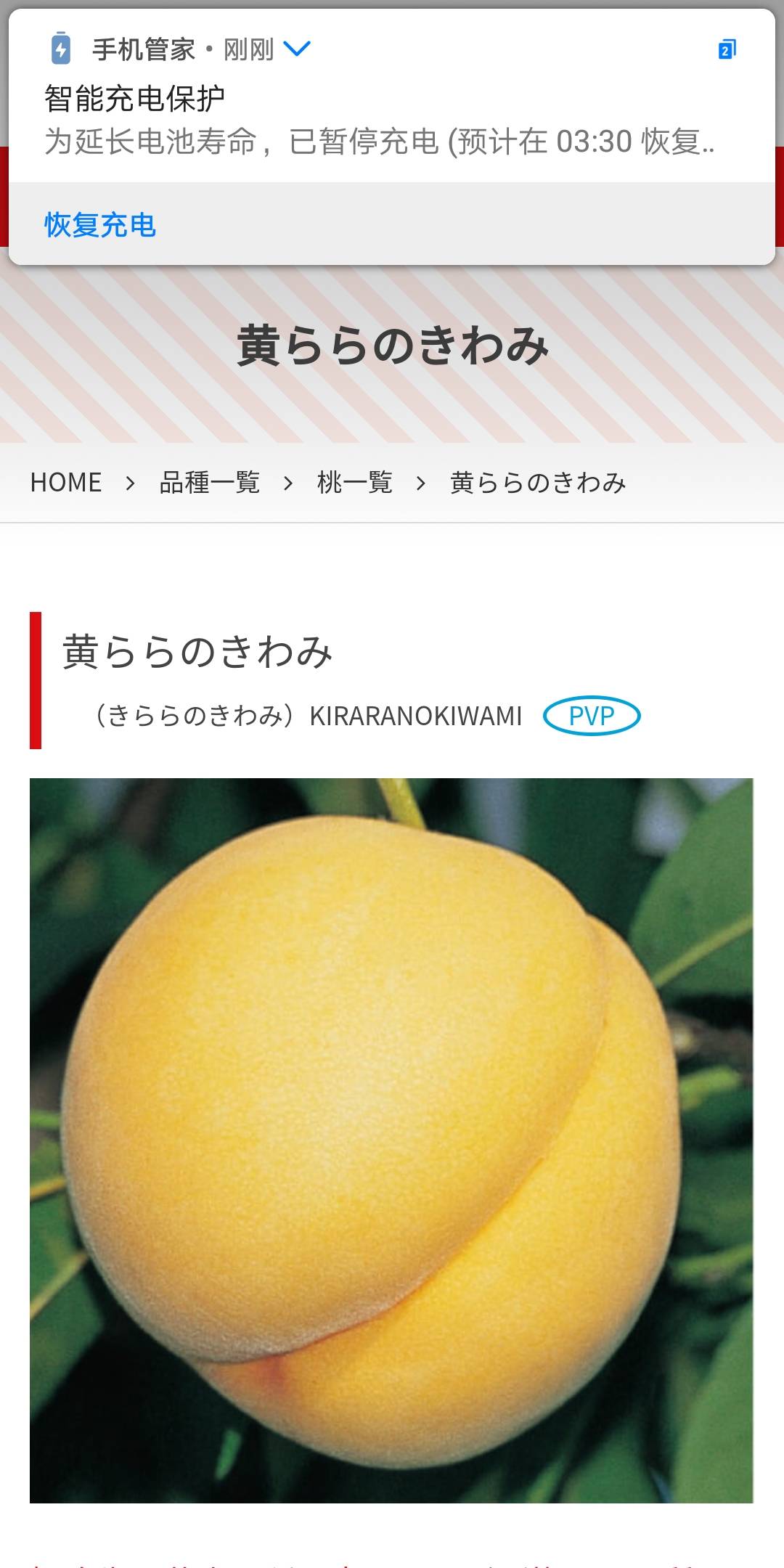Open the 品種一覧 breadcrumb link
The width and height of the screenshot is (784, 1568).
(210, 483)
